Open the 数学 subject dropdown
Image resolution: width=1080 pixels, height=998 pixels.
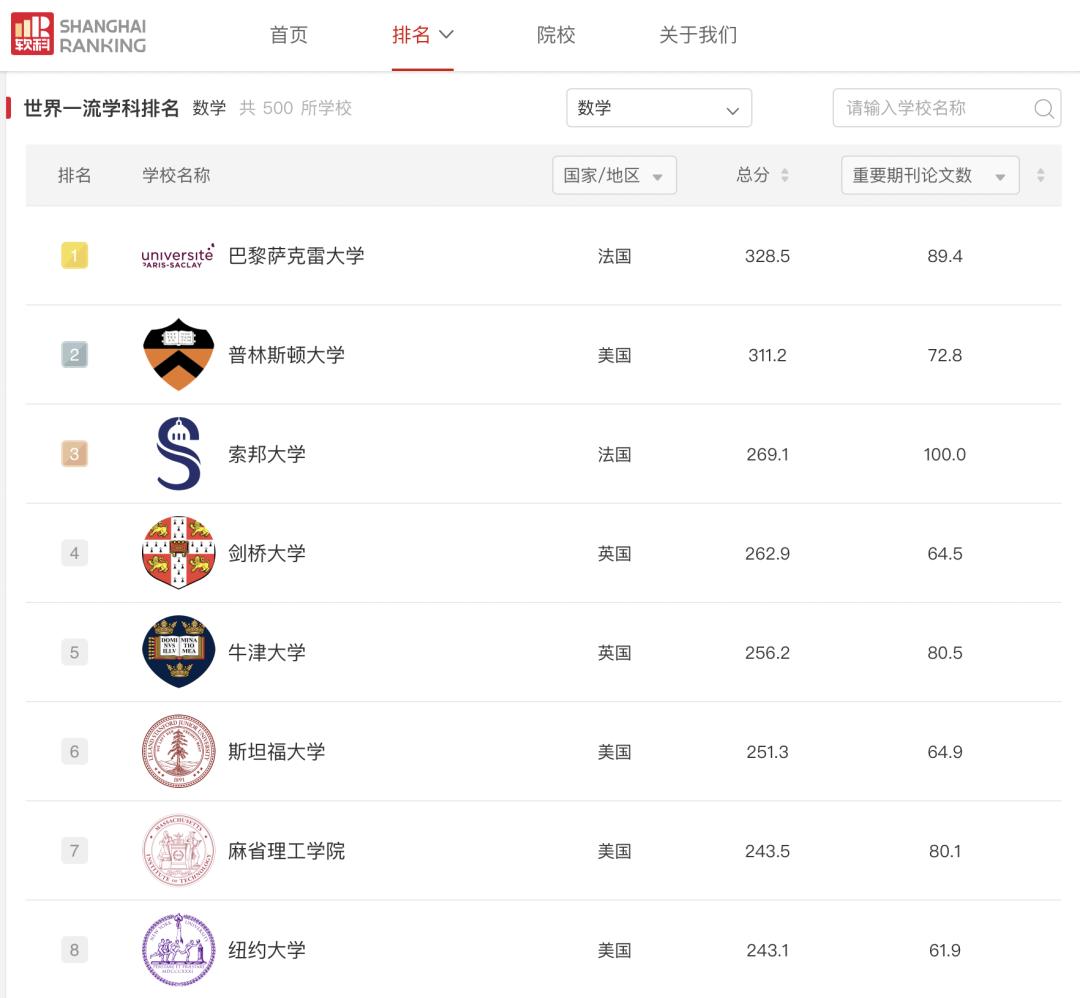pyautogui.click(x=658, y=108)
